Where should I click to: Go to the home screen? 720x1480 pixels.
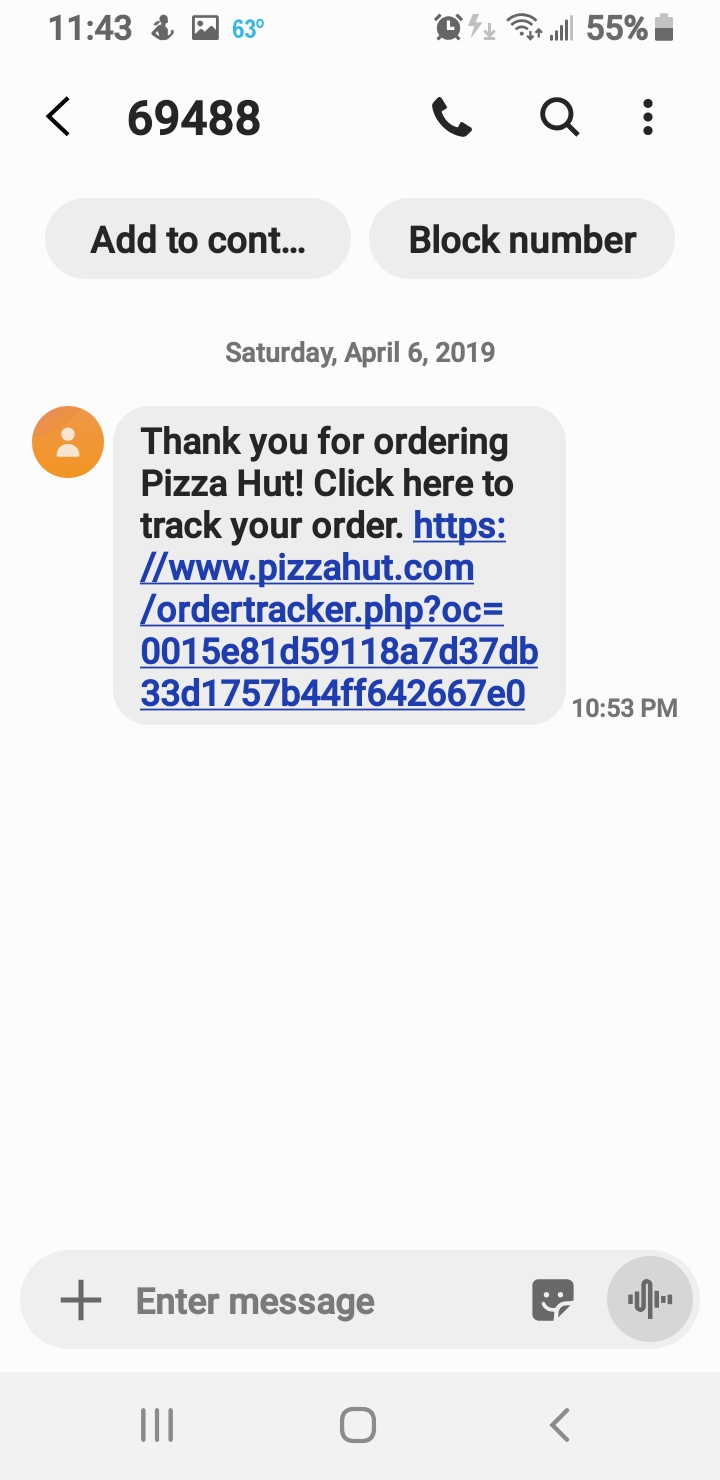click(x=358, y=1425)
